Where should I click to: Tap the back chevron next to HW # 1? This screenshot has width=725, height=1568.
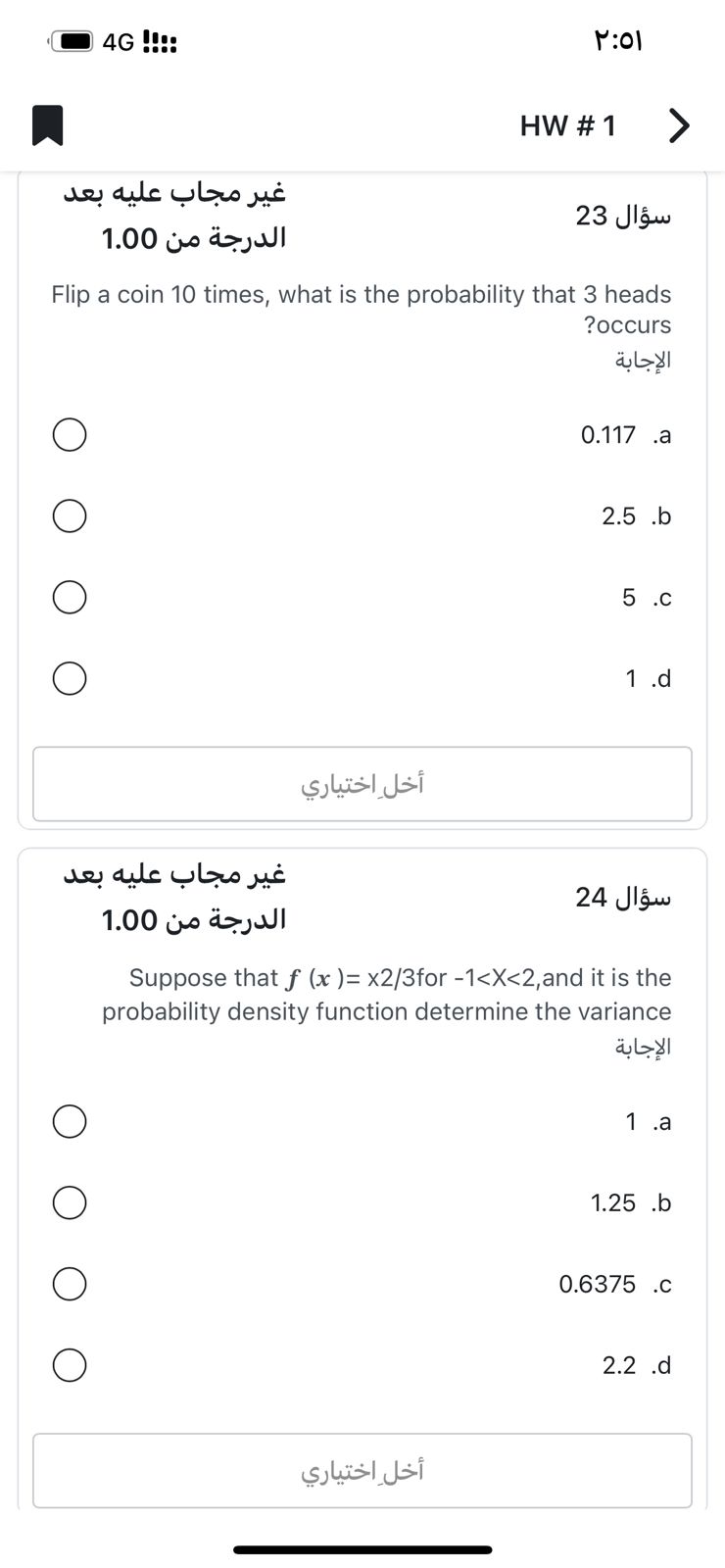(678, 125)
